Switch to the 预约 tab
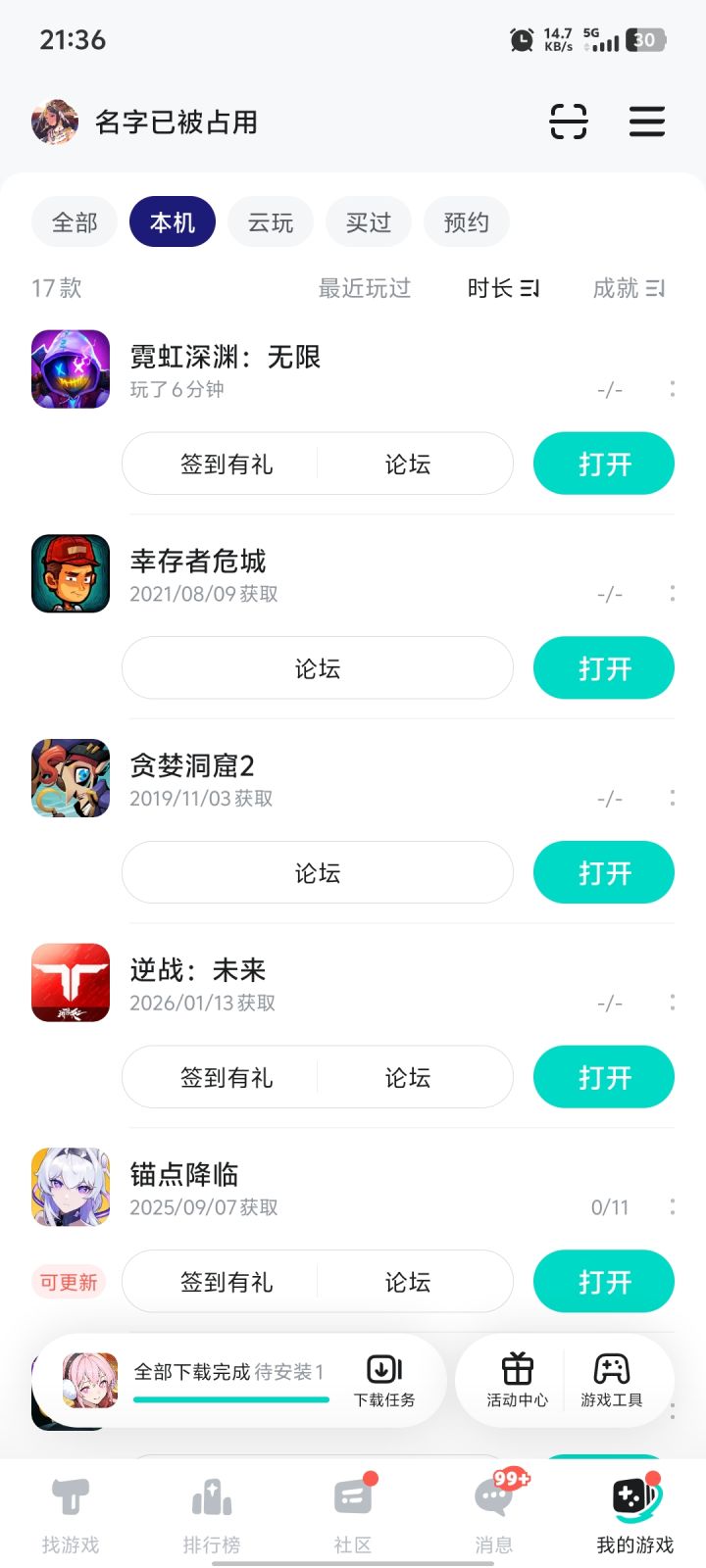The image size is (706, 1568). pos(467,222)
